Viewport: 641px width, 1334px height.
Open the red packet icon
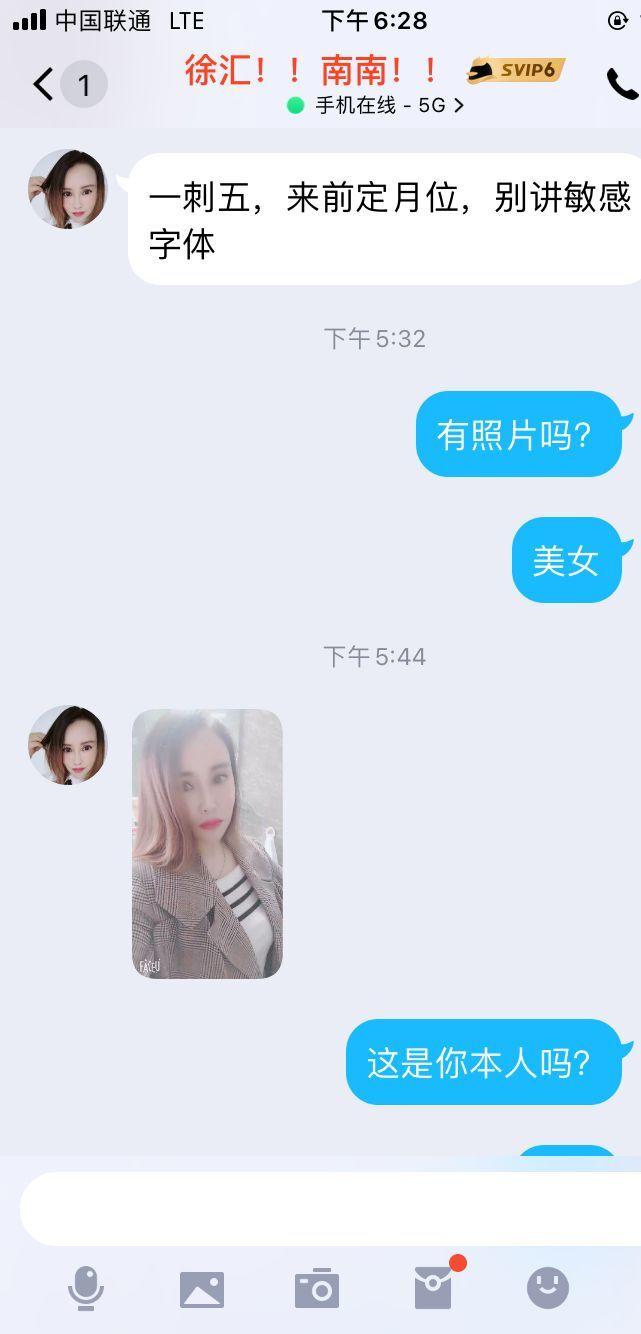[434, 1288]
